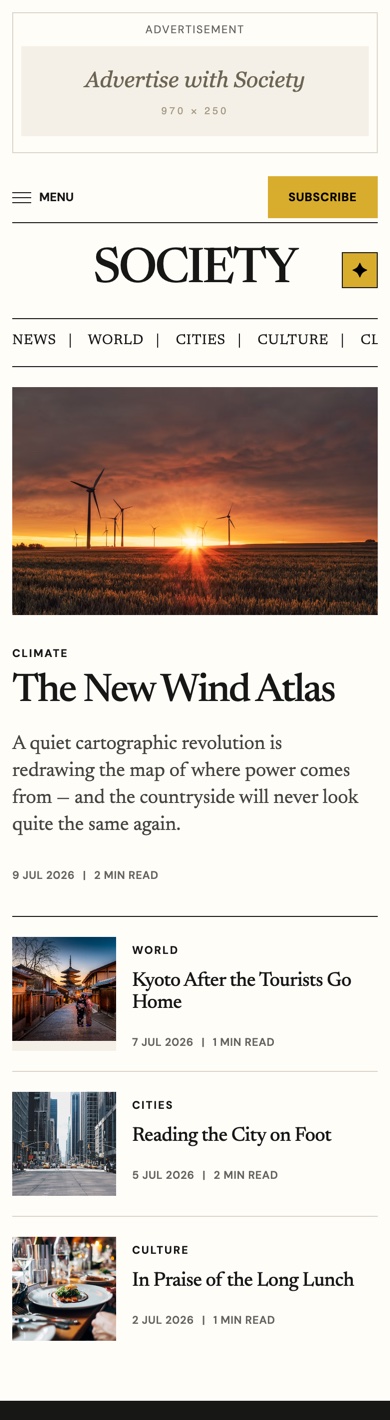Open the dining table thumbnail
This screenshot has height=1420, width=390.
point(64,1289)
